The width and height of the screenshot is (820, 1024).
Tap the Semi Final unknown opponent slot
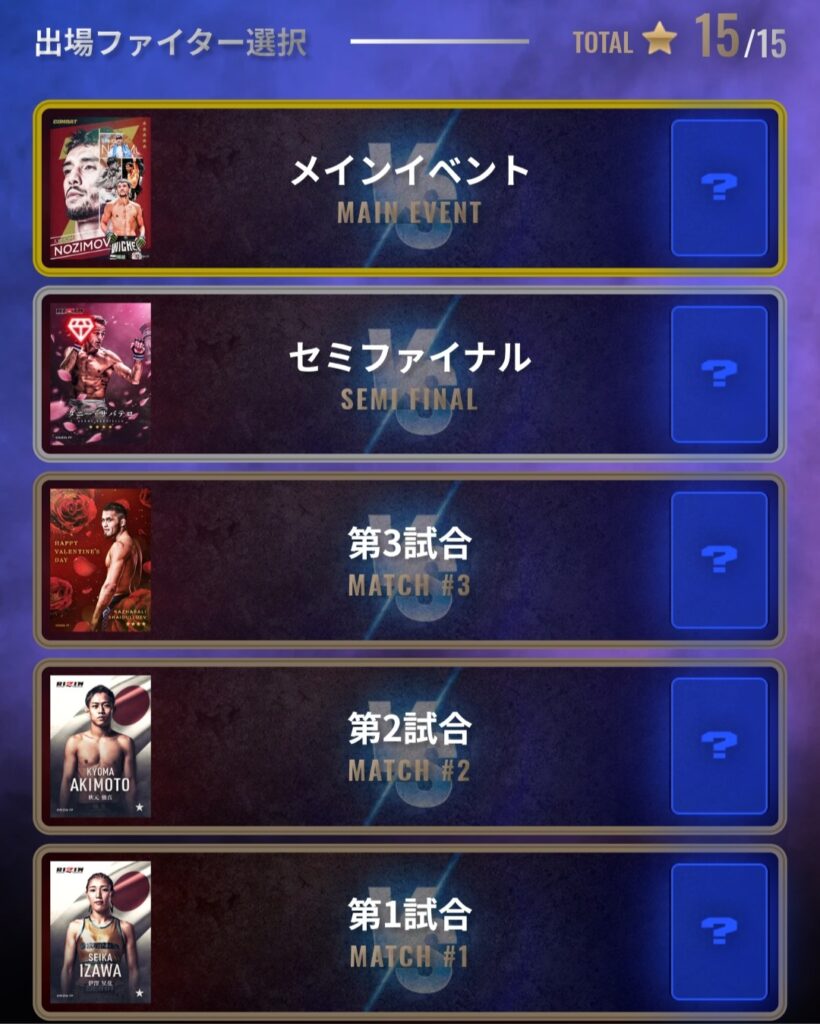(718, 374)
